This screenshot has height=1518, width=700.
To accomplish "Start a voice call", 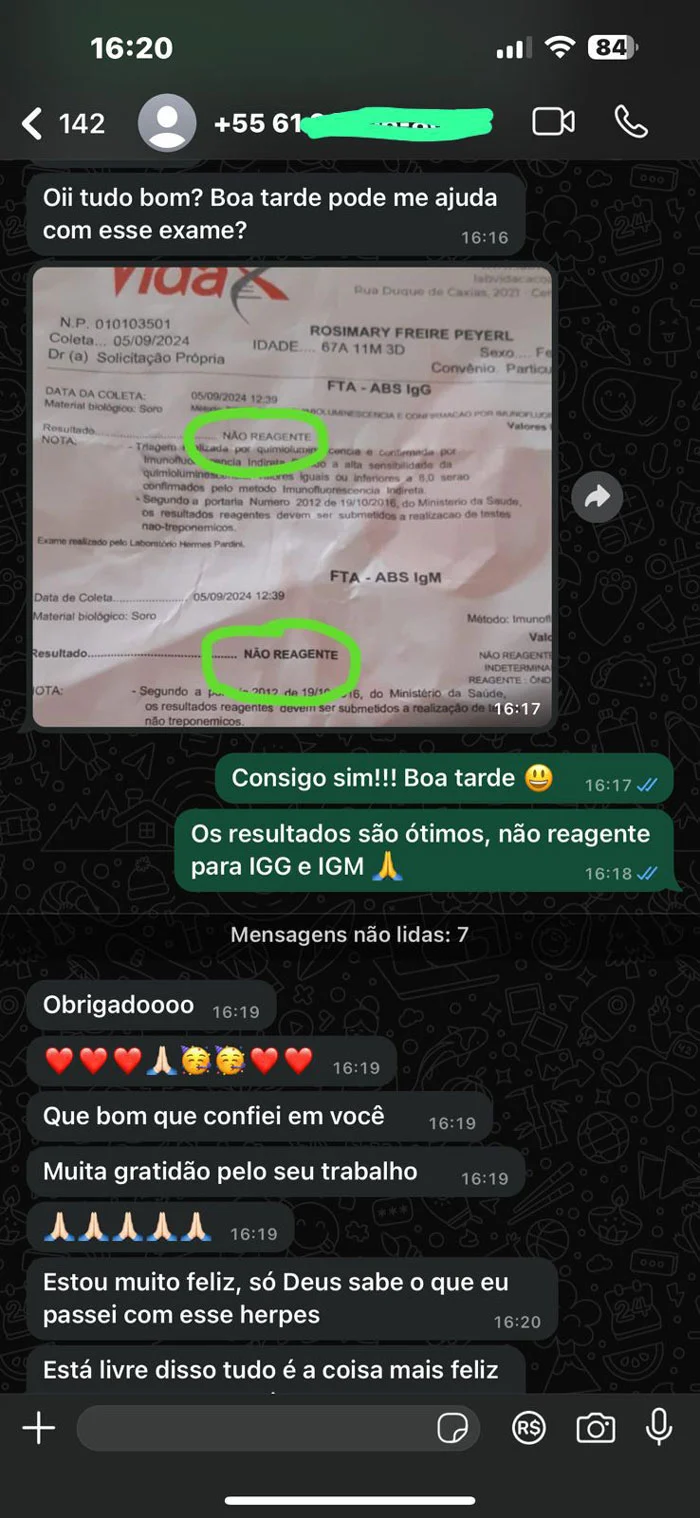I will coord(631,122).
